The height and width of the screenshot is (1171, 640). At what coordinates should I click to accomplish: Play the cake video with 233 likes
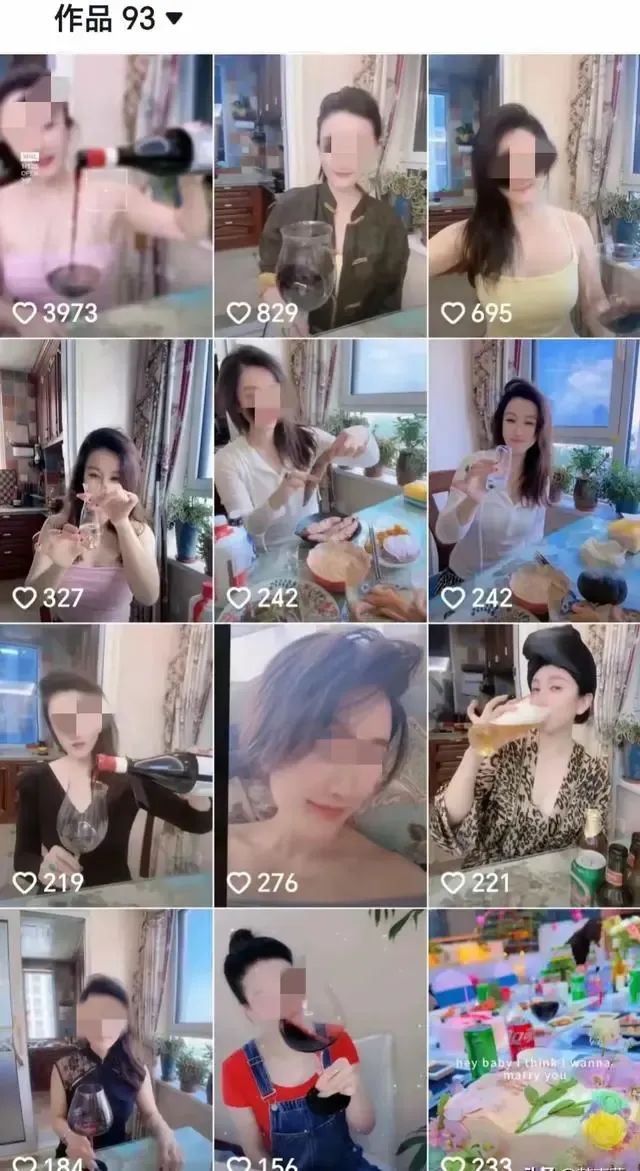(x=534, y=1040)
